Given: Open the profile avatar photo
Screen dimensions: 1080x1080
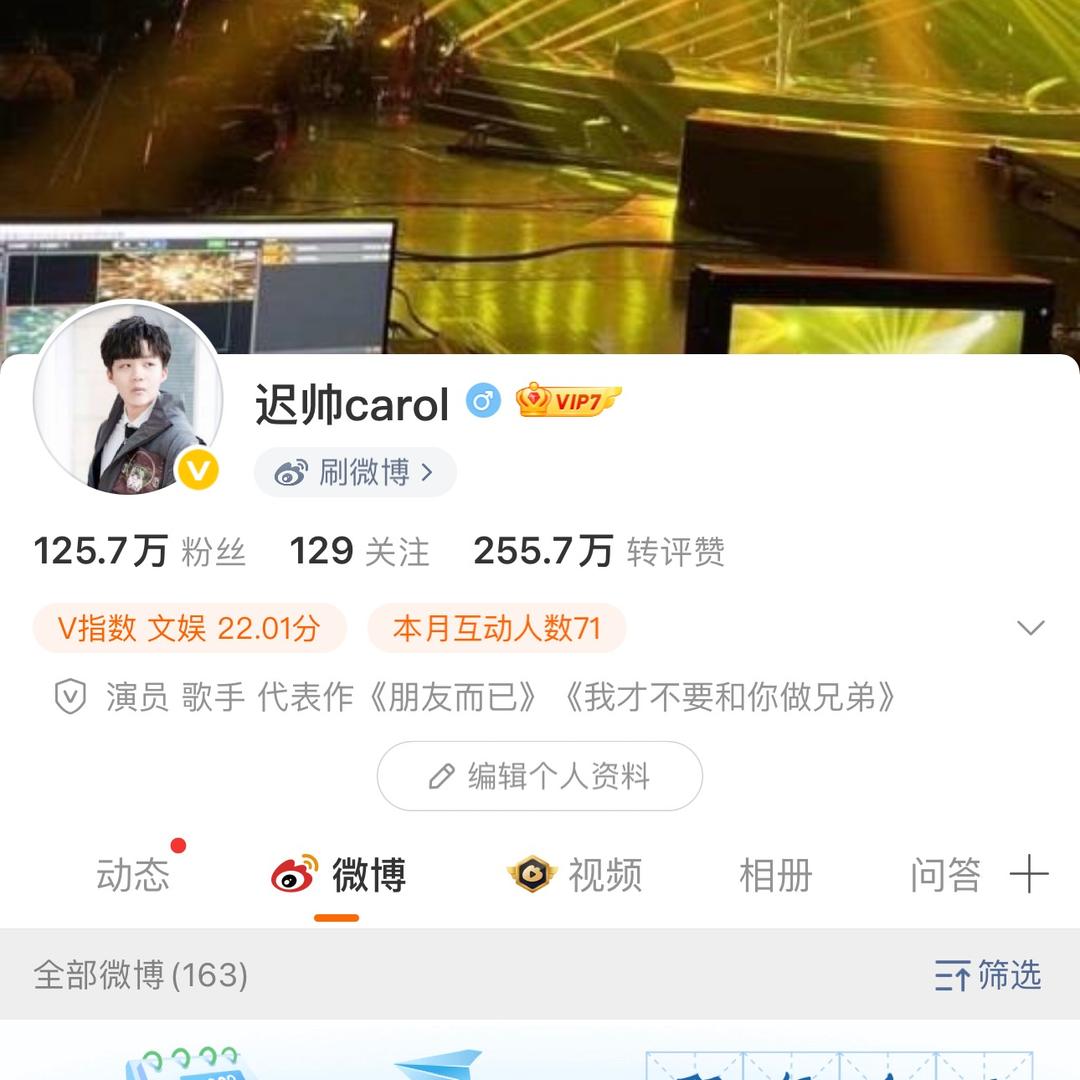Looking at the screenshot, I should [128, 398].
